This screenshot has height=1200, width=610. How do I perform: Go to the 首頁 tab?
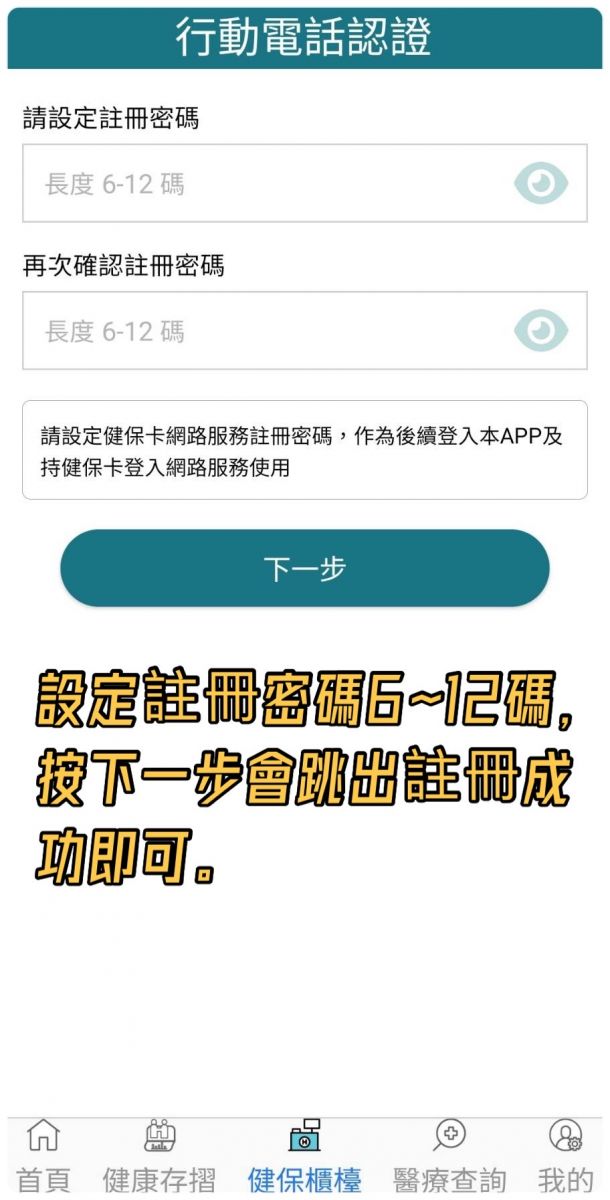43,1158
